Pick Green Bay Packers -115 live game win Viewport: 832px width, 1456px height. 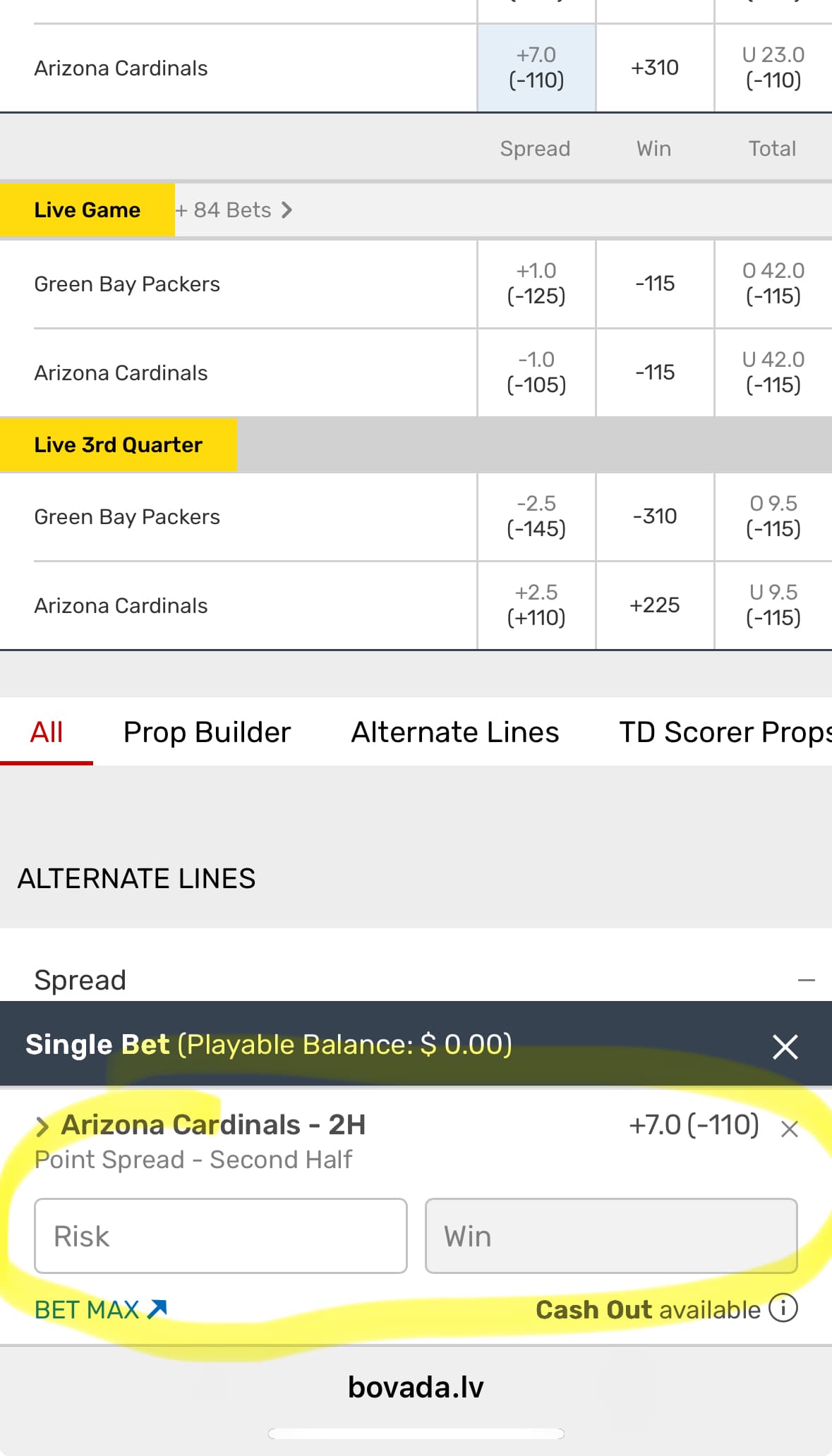click(655, 284)
